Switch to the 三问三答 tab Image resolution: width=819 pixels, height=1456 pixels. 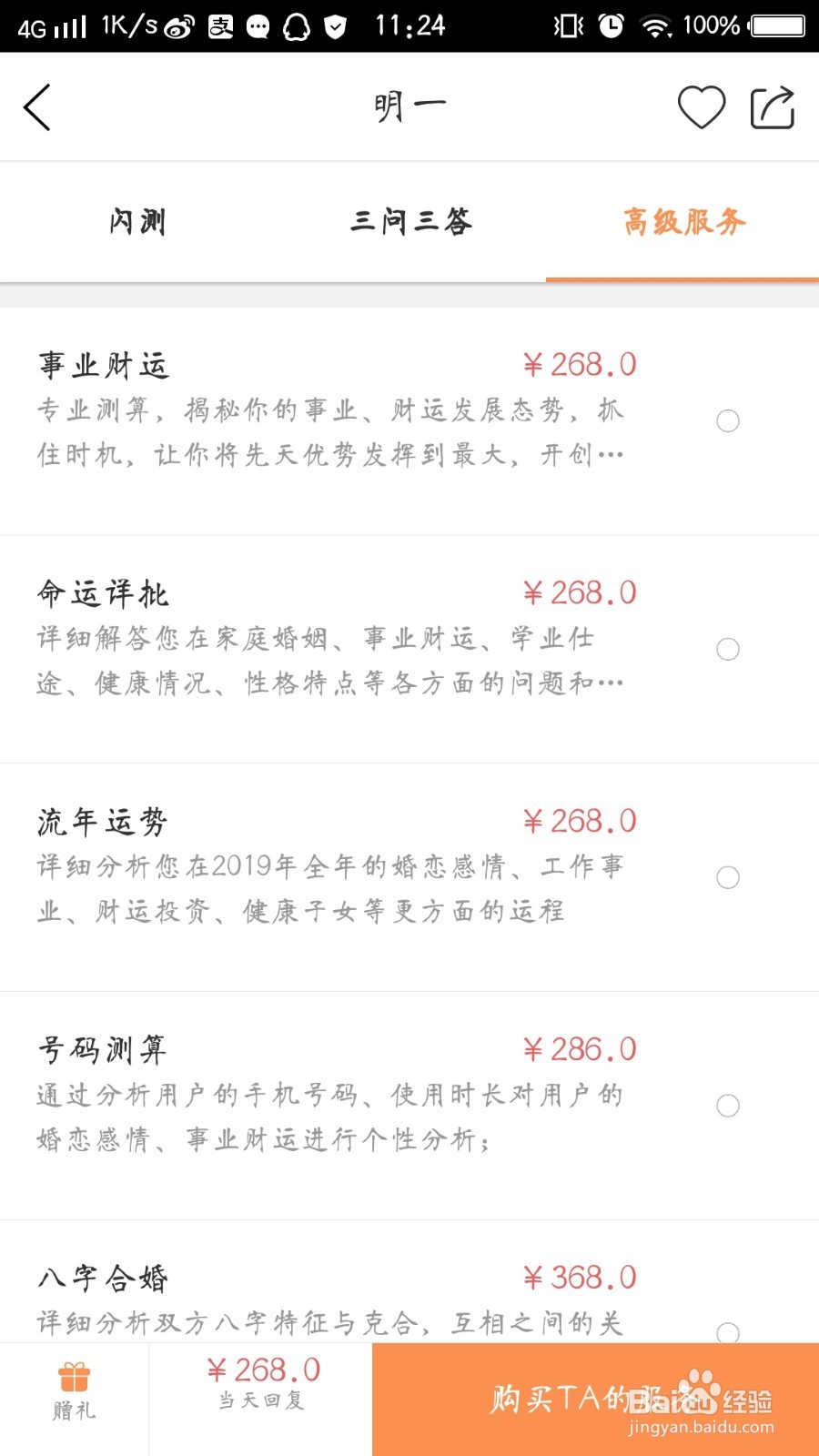click(x=410, y=221)
